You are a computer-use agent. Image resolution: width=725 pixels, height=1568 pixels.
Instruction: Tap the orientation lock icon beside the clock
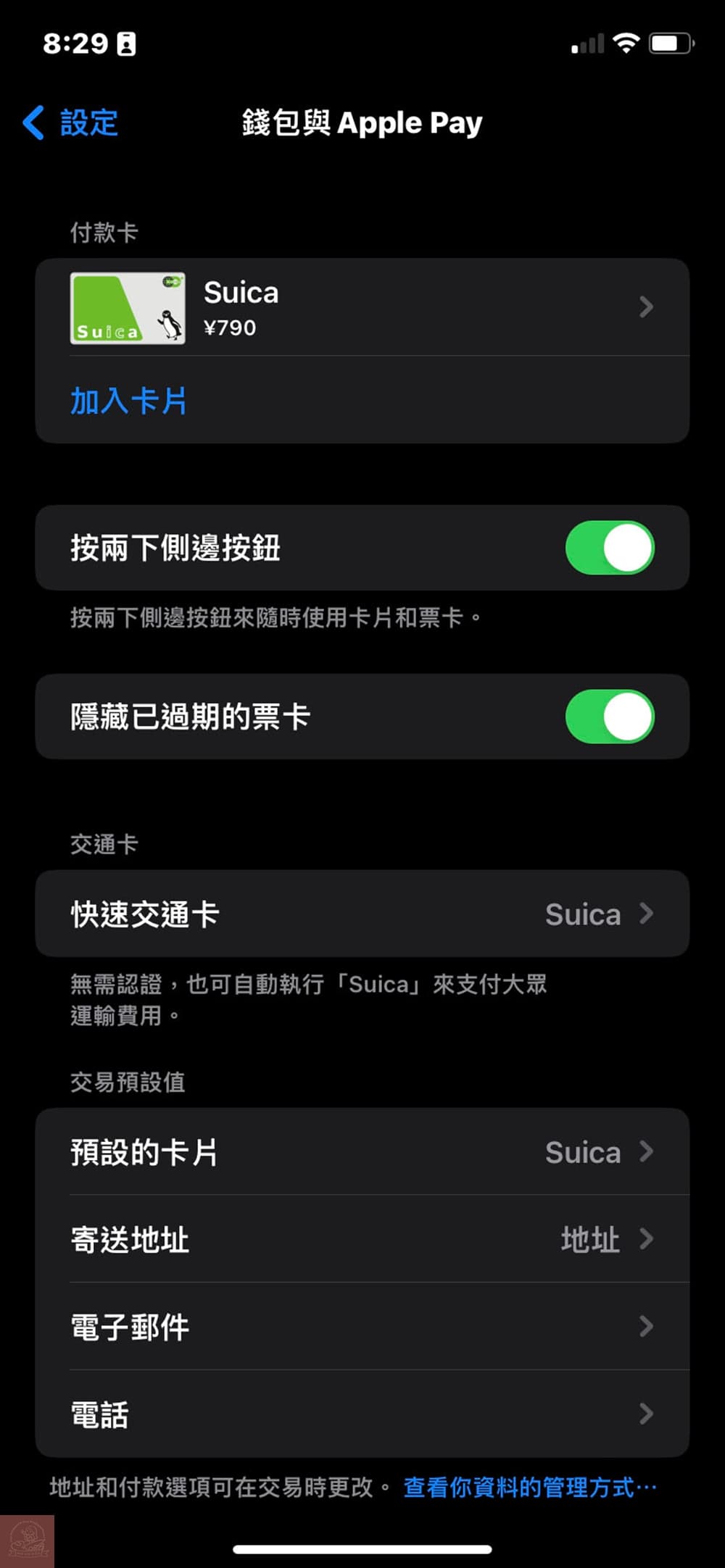[127, 43]
